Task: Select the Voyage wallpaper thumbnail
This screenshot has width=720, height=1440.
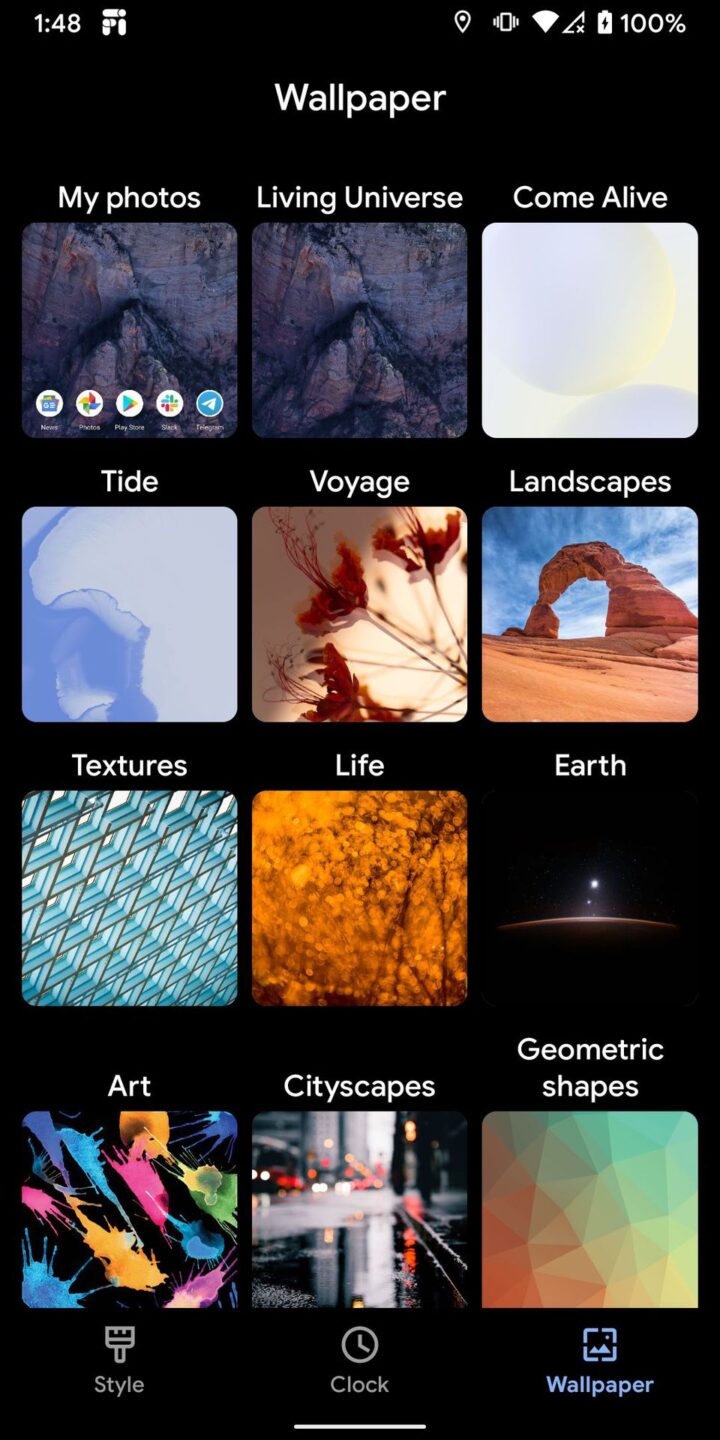Action: 359,614
